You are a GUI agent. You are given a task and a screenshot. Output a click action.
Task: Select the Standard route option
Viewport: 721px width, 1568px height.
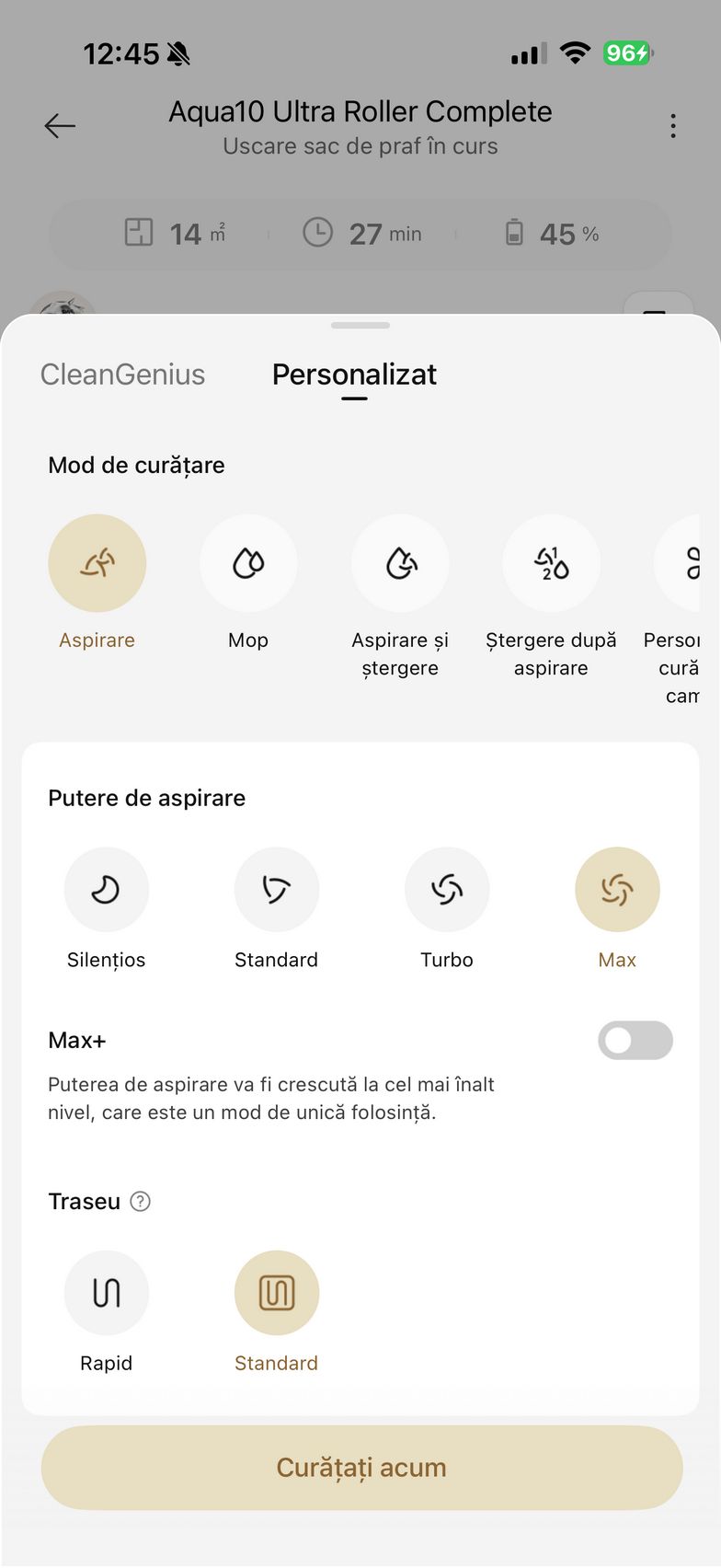coord(276,1293)
